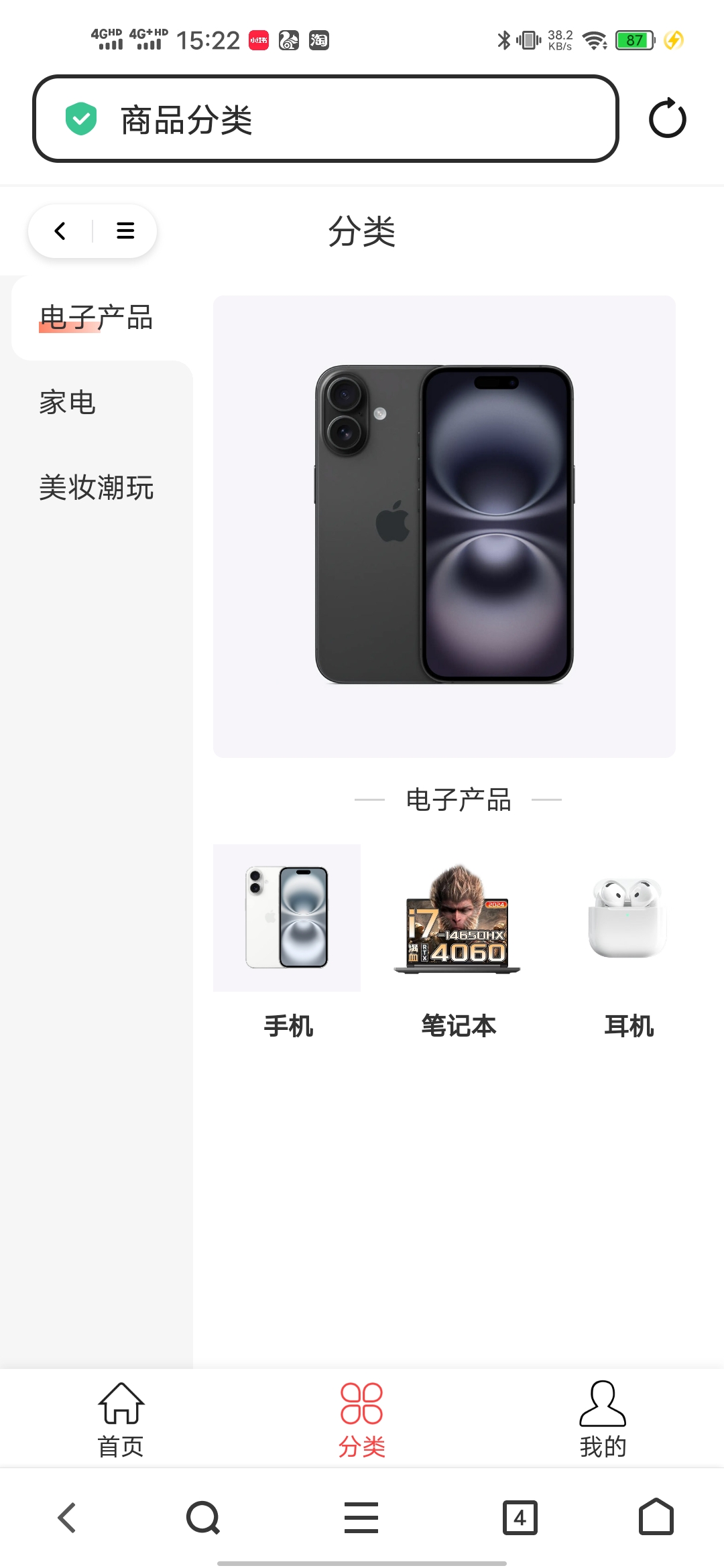724x1568 pixels.
Task: Reload the page with the refresh icon
Action: coord(667,119)
